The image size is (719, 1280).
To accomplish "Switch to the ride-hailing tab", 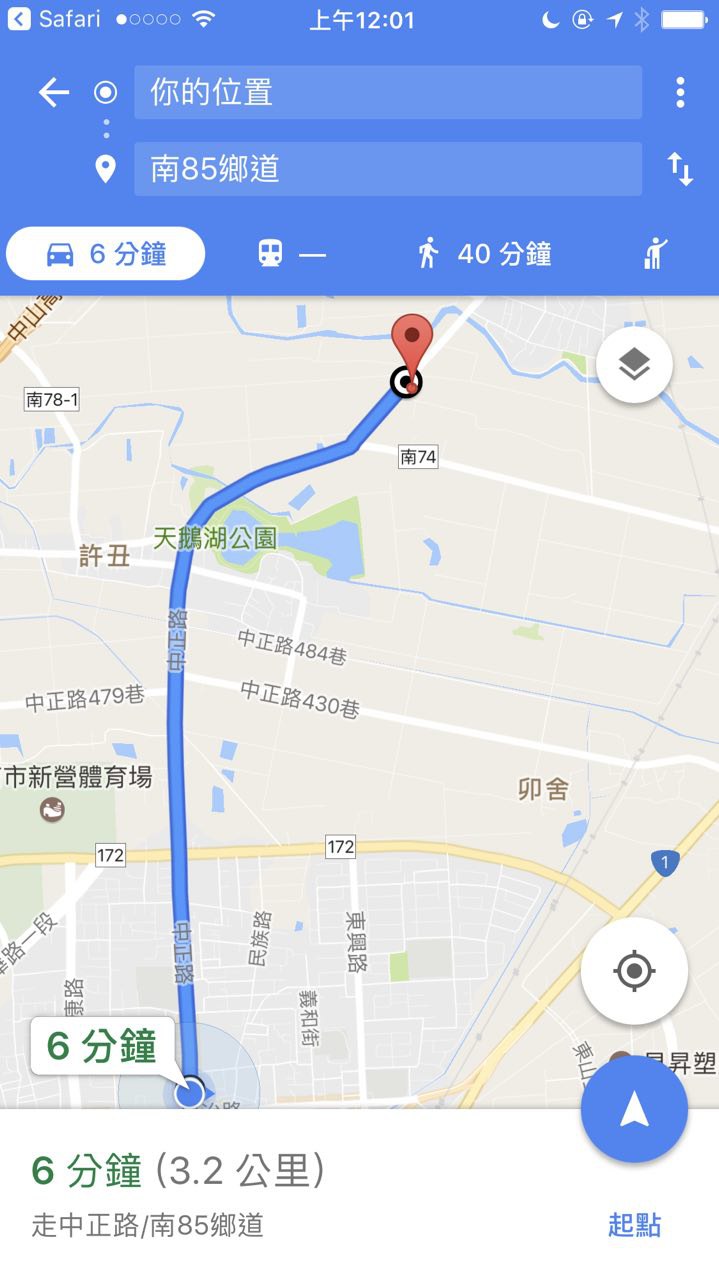I will 655,254.
